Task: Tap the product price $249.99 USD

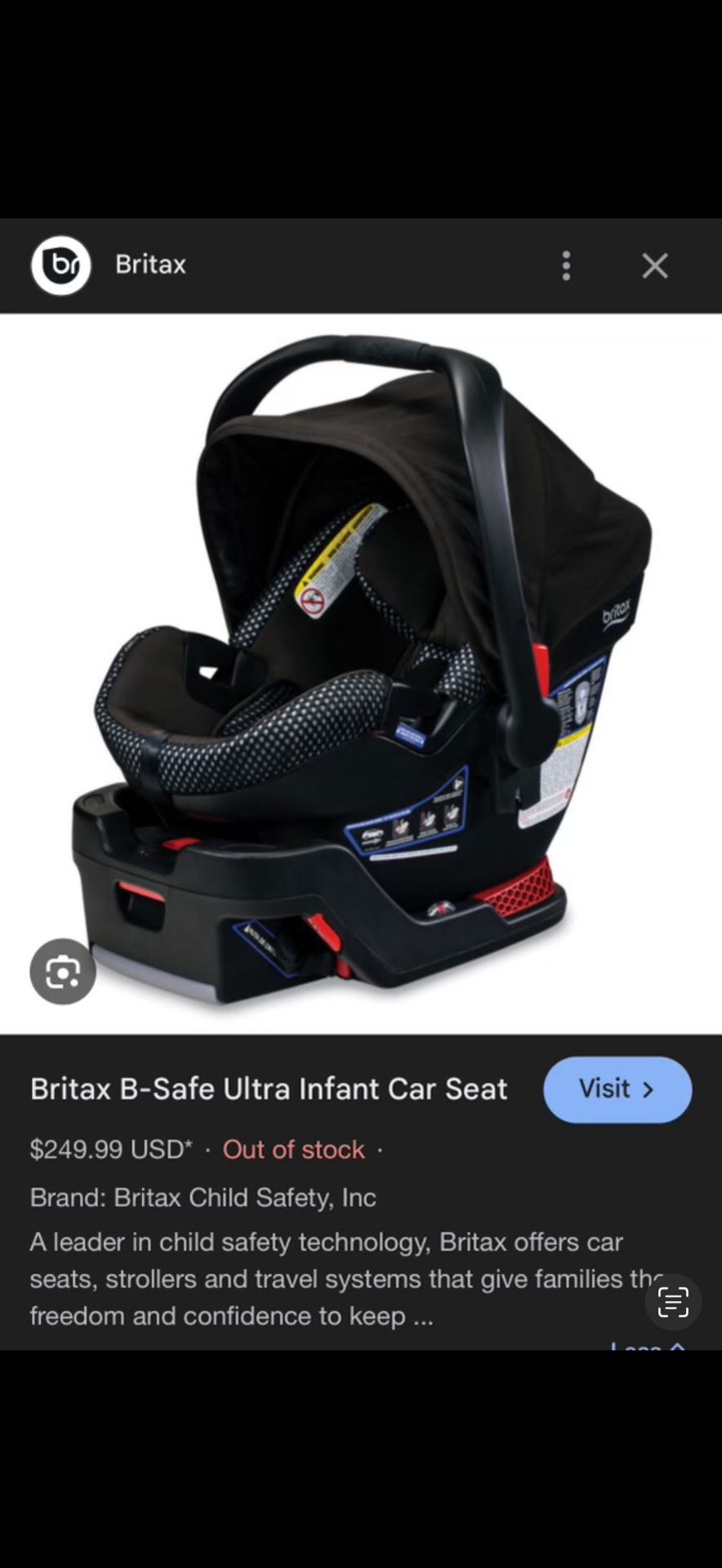Action: pyautogui.click(x=112, y=1150)
